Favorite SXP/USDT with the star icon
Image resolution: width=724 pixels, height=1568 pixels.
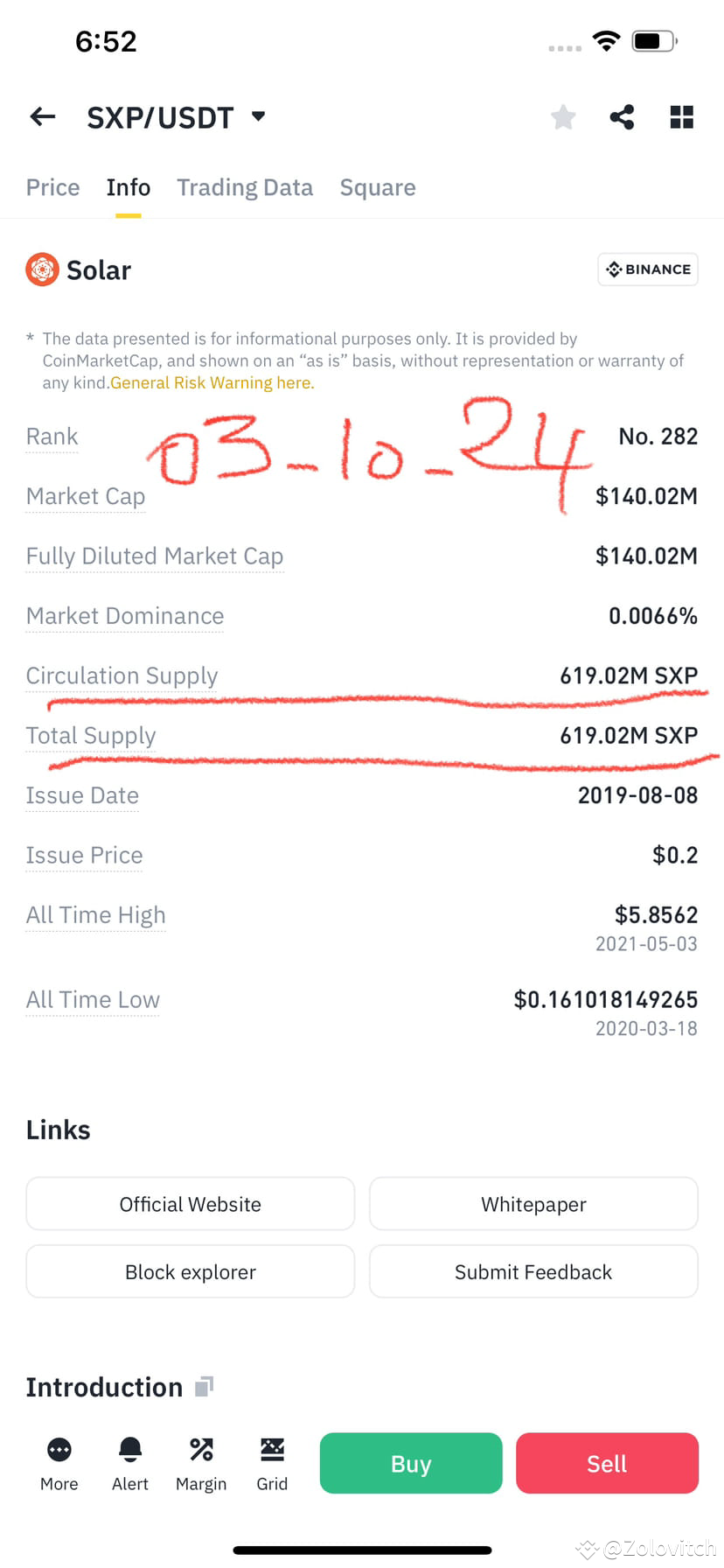[562, 116]
